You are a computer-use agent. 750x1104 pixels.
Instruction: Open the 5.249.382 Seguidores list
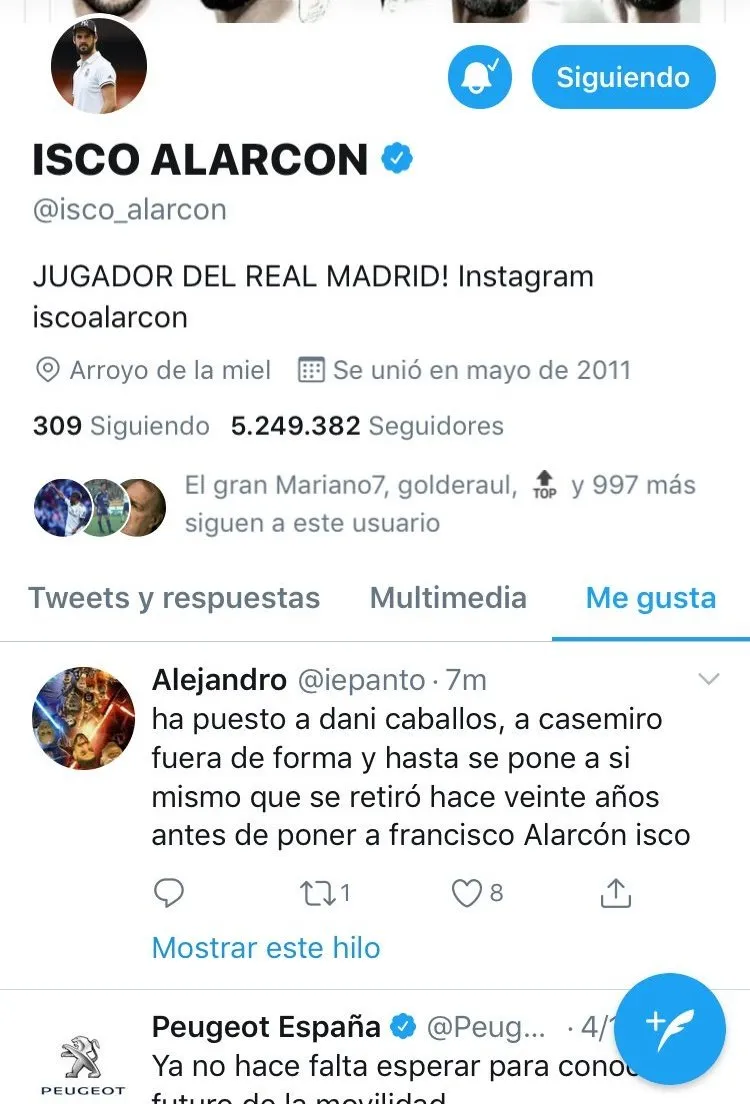tap(367, 426)
